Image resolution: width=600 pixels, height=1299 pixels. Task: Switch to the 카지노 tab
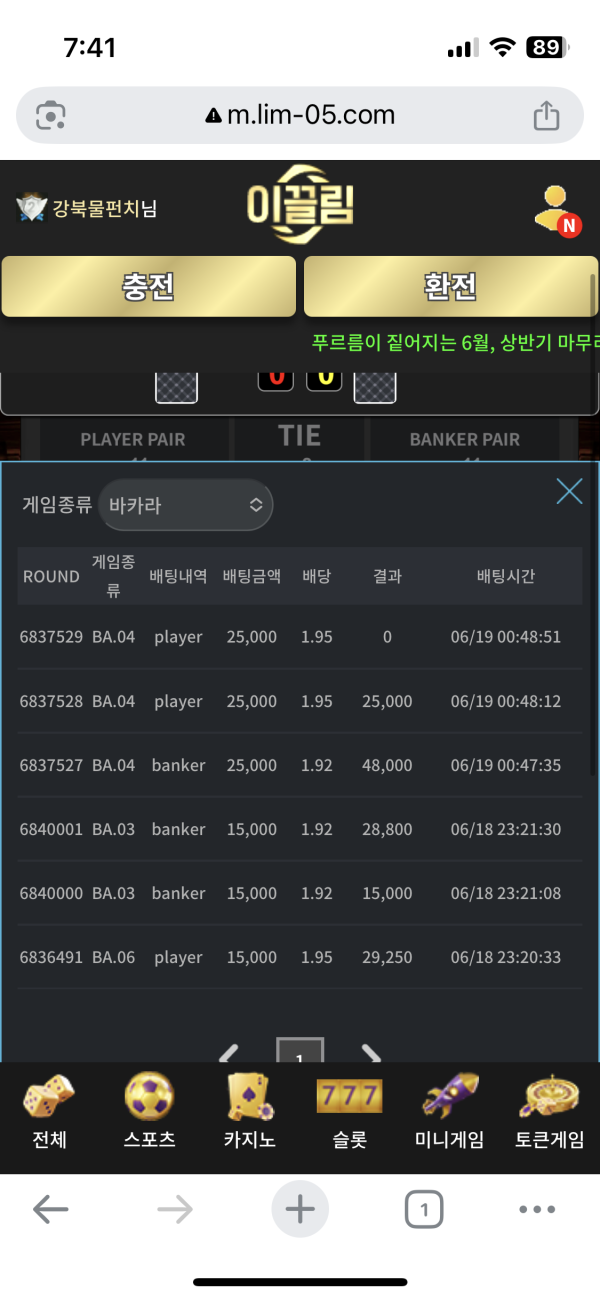click(x=249, y=1112)
